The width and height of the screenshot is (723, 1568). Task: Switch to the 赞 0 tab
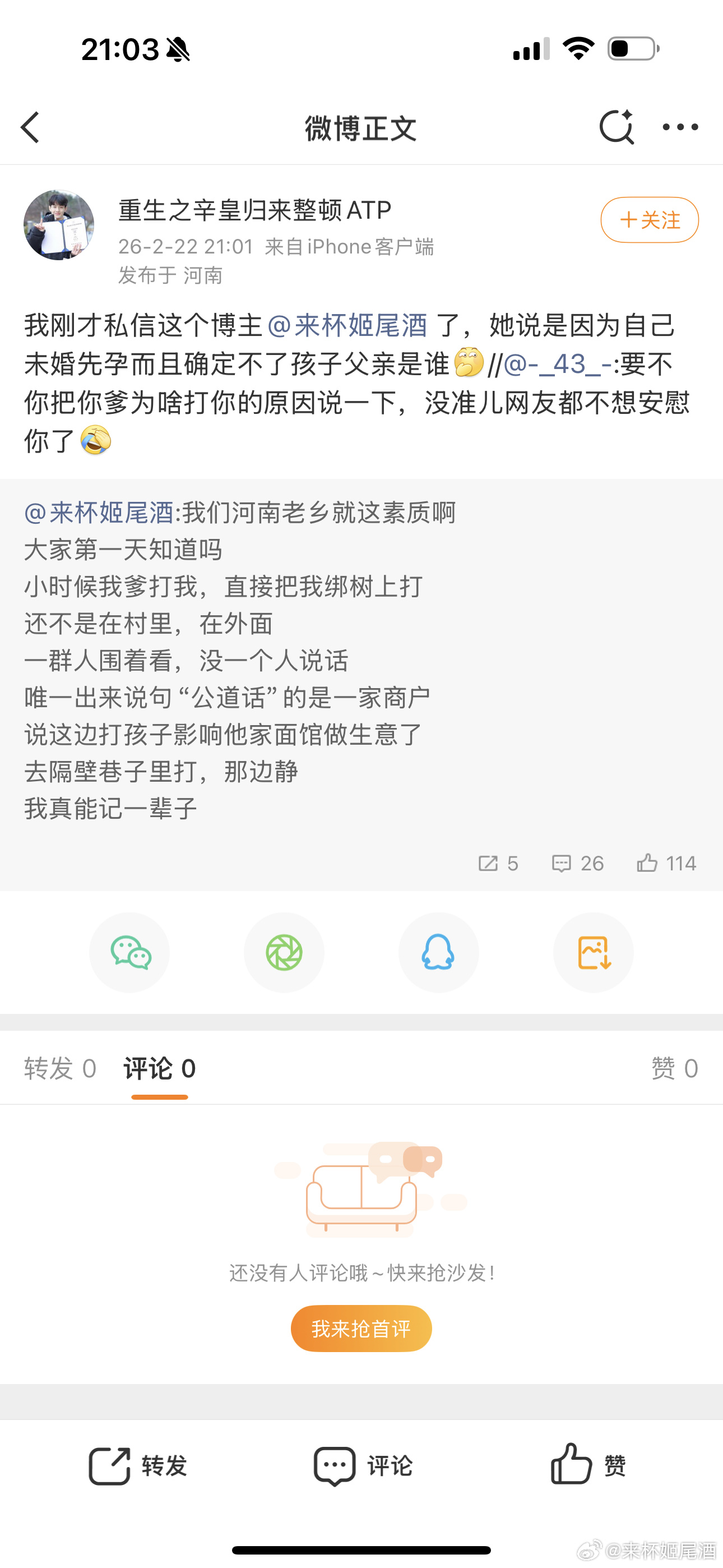coord(674,1068)
